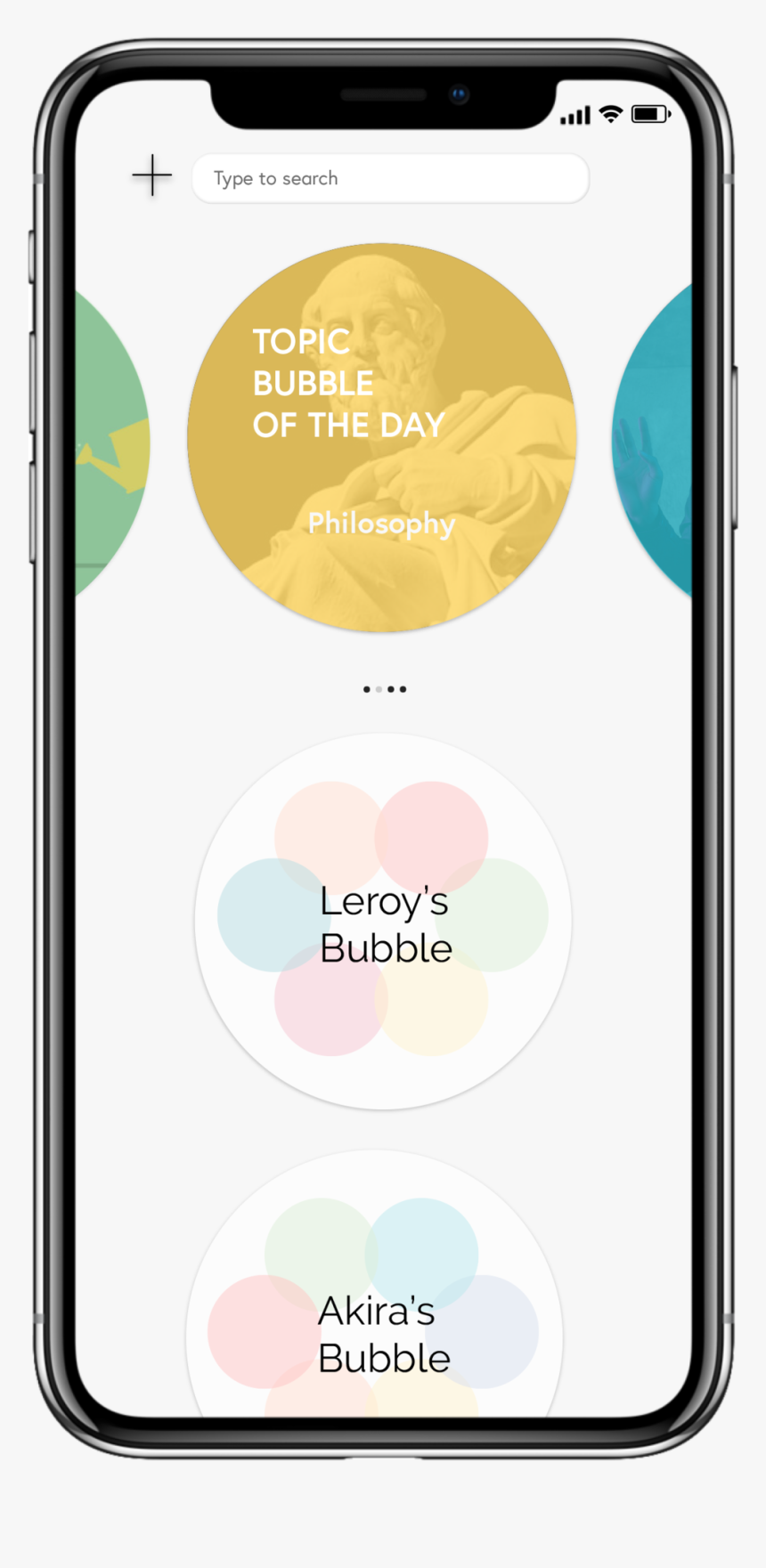The width and height of the screenshot is (766, 1568).
Task: Tap the carousel page indicator dots
Action: (x=385, y=689)
